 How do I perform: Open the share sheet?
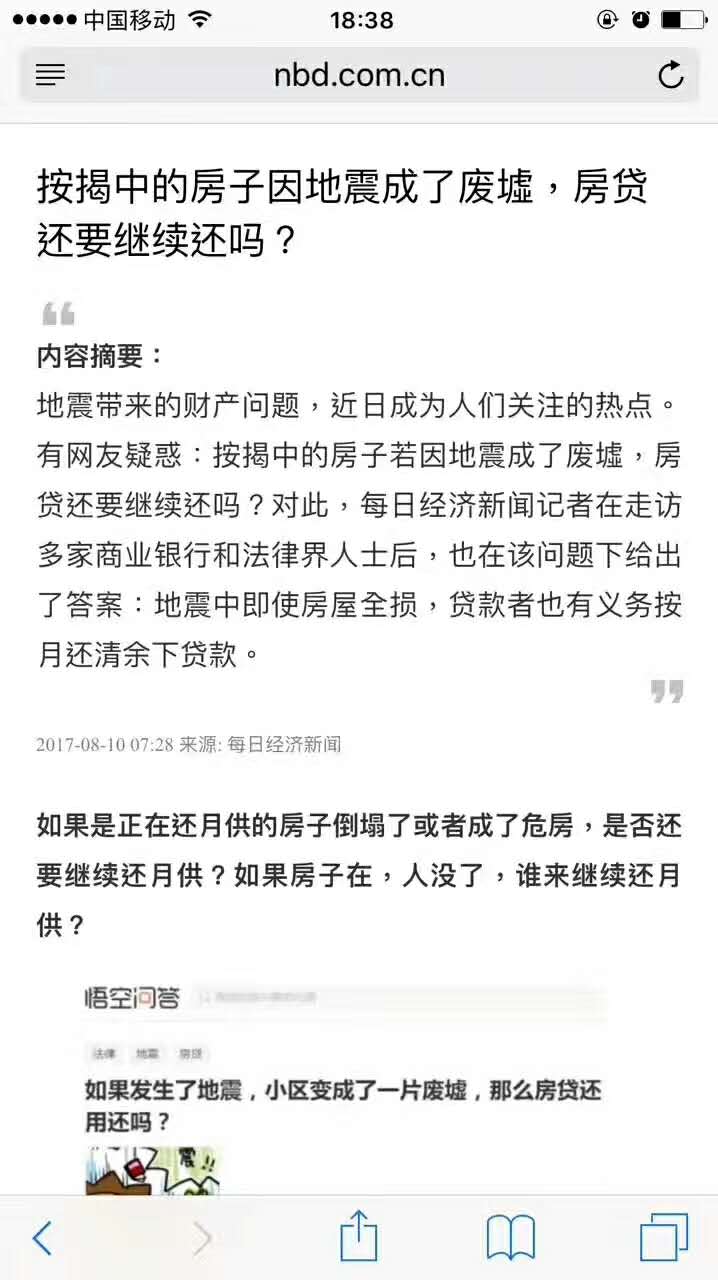(358, 1237)
